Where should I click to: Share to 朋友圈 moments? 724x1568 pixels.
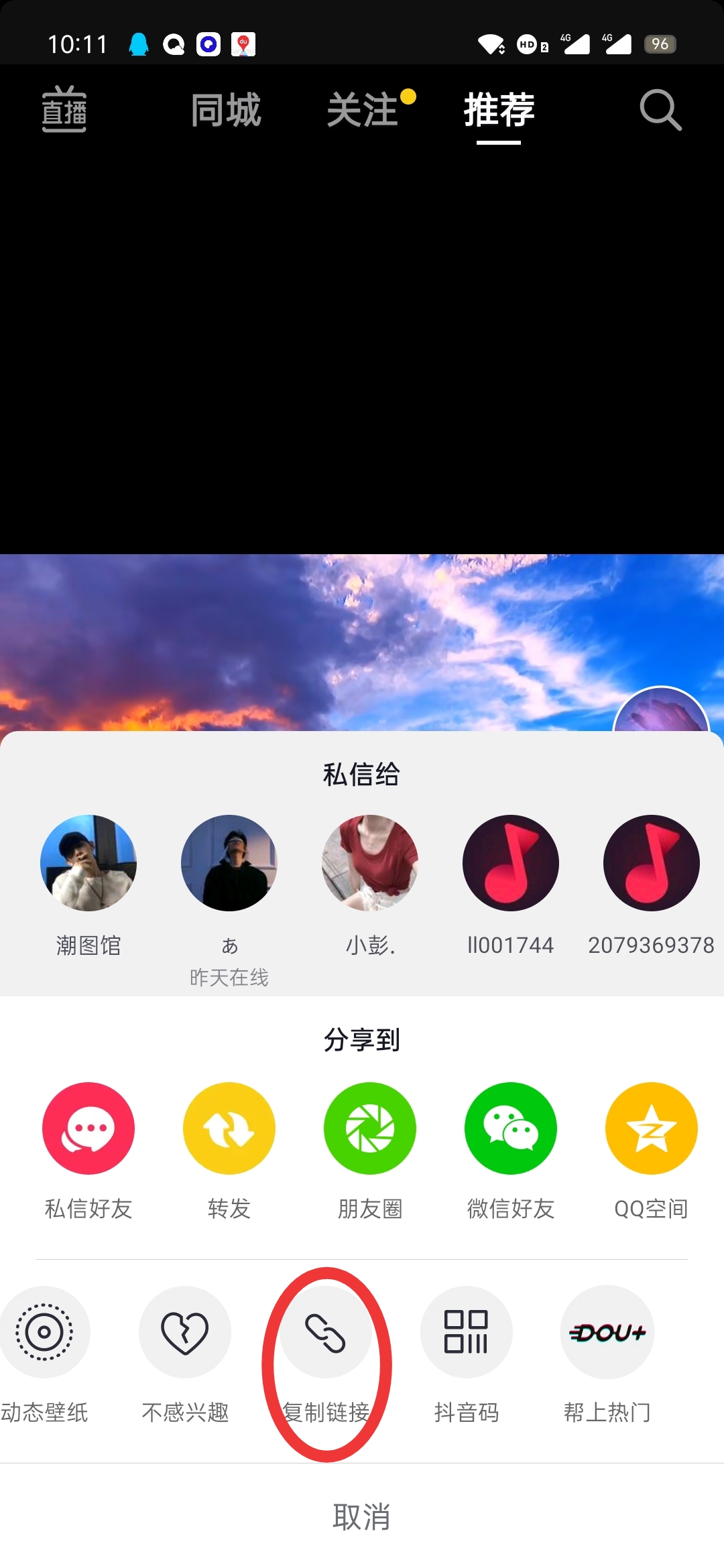(x=370, y=1128)
